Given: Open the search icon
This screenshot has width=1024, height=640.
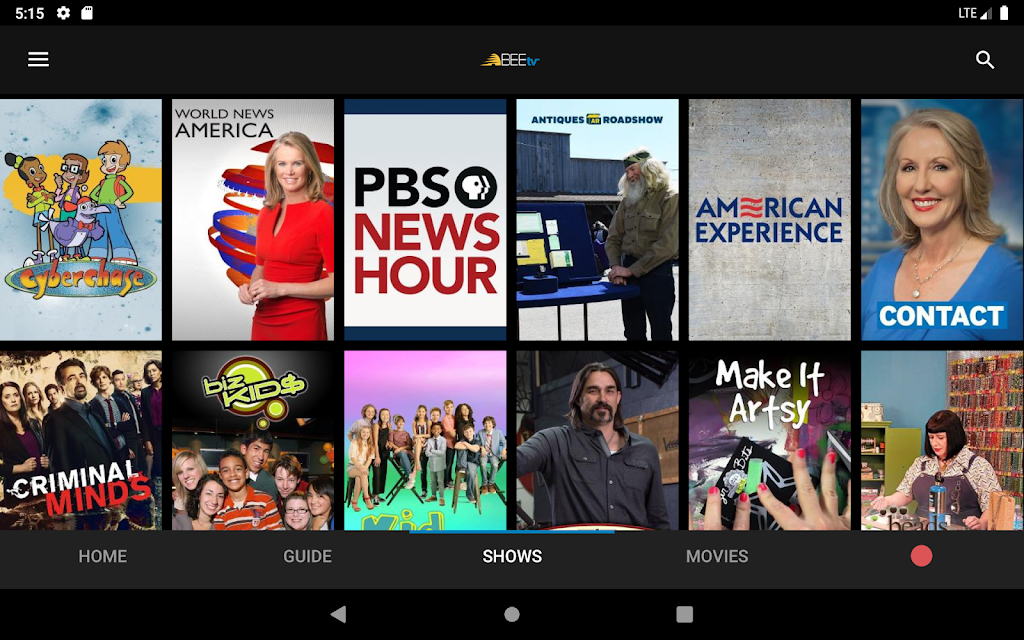Looking at the screenshot, I should tap(985, 60).
